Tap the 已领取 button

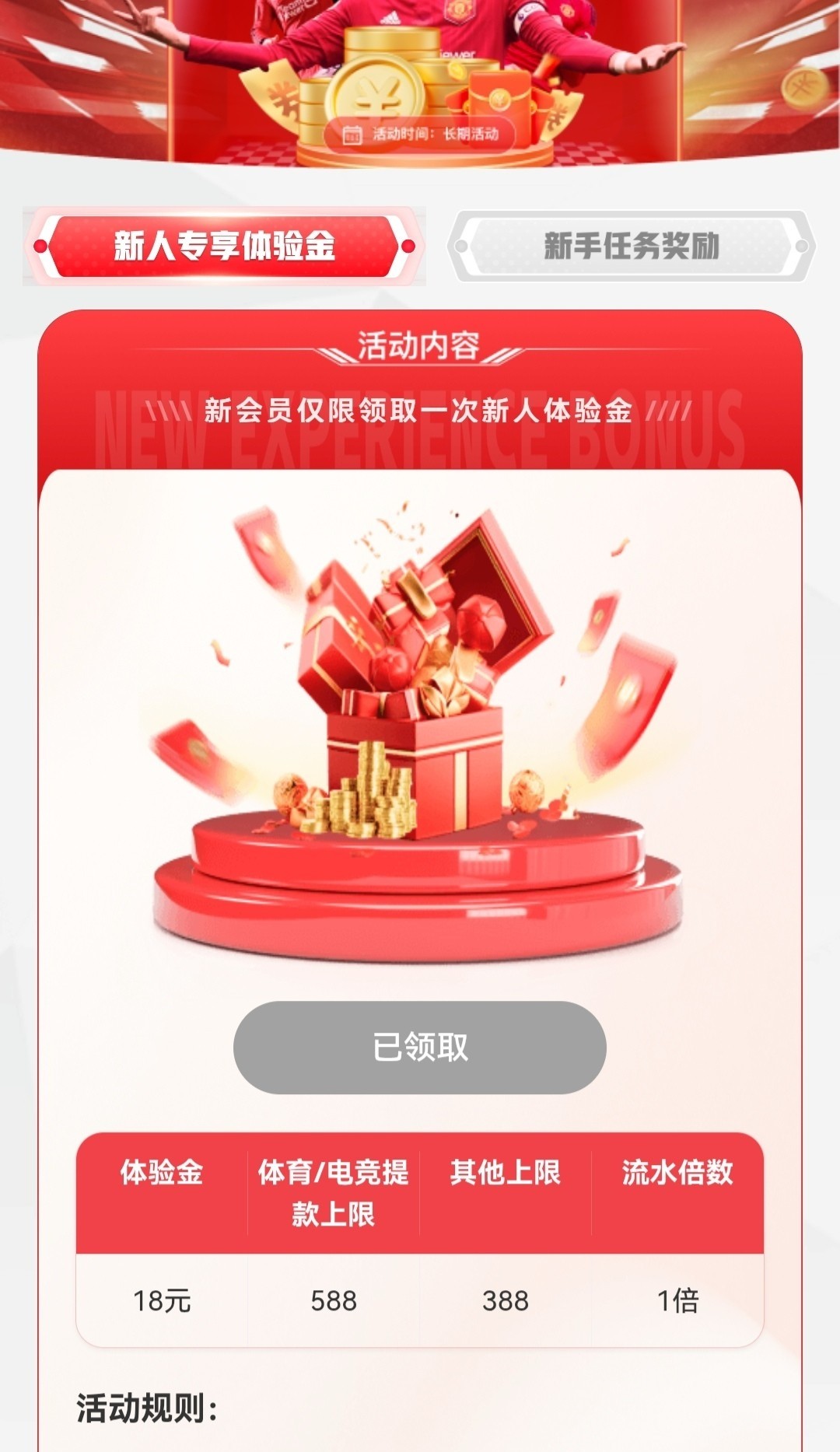(420, 1047)
